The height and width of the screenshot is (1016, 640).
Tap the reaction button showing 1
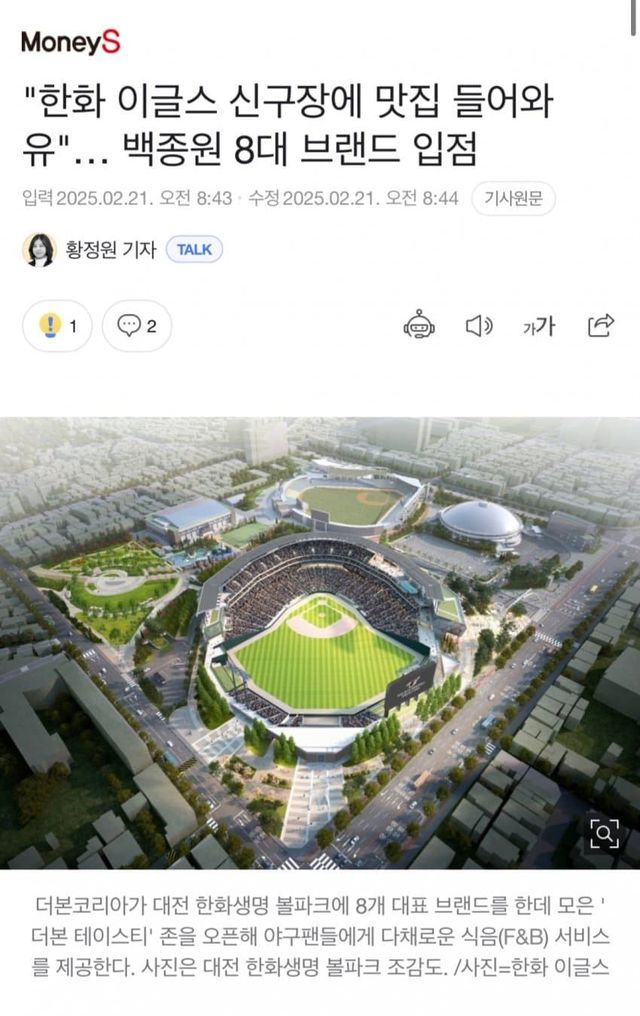57,326
